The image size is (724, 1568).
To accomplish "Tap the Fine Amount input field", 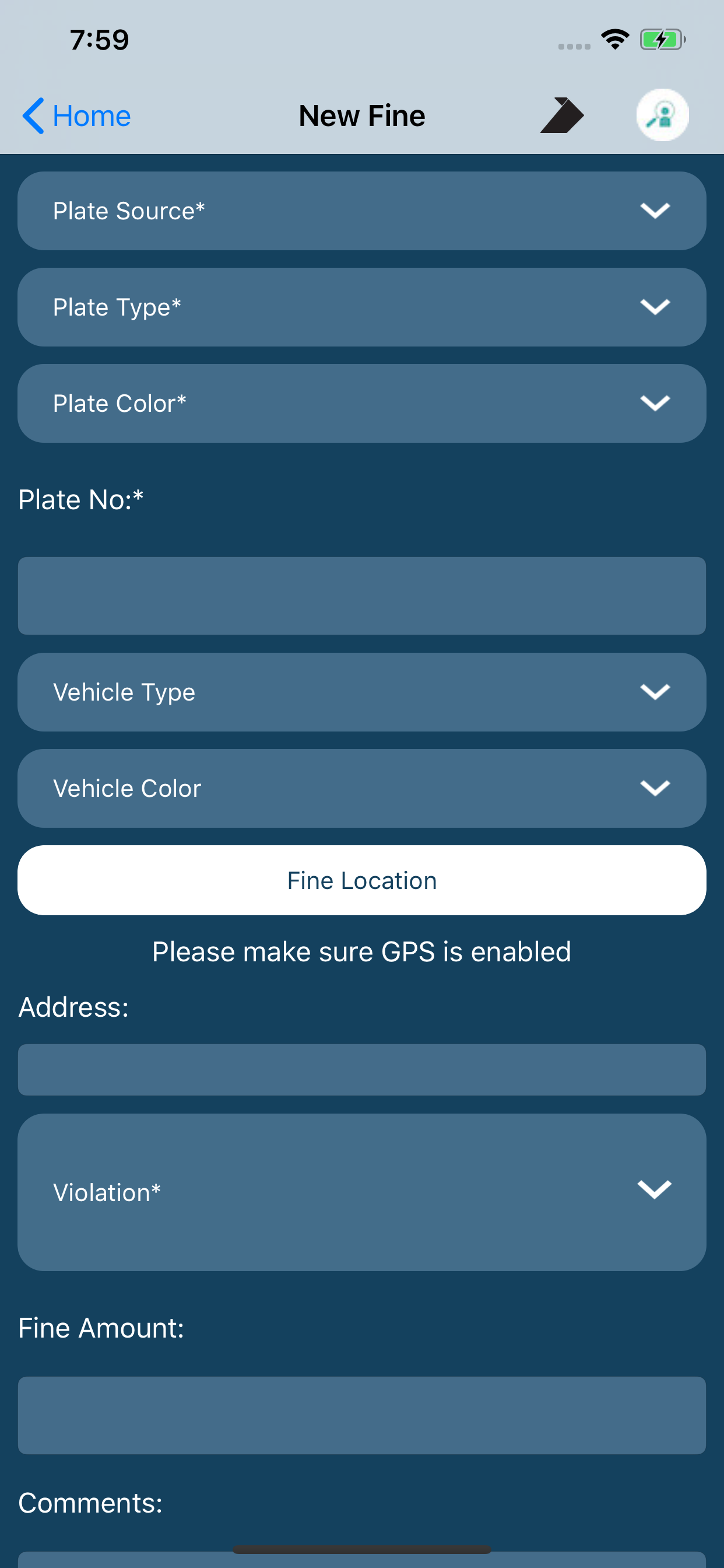I will click(x=362, y=1416).
